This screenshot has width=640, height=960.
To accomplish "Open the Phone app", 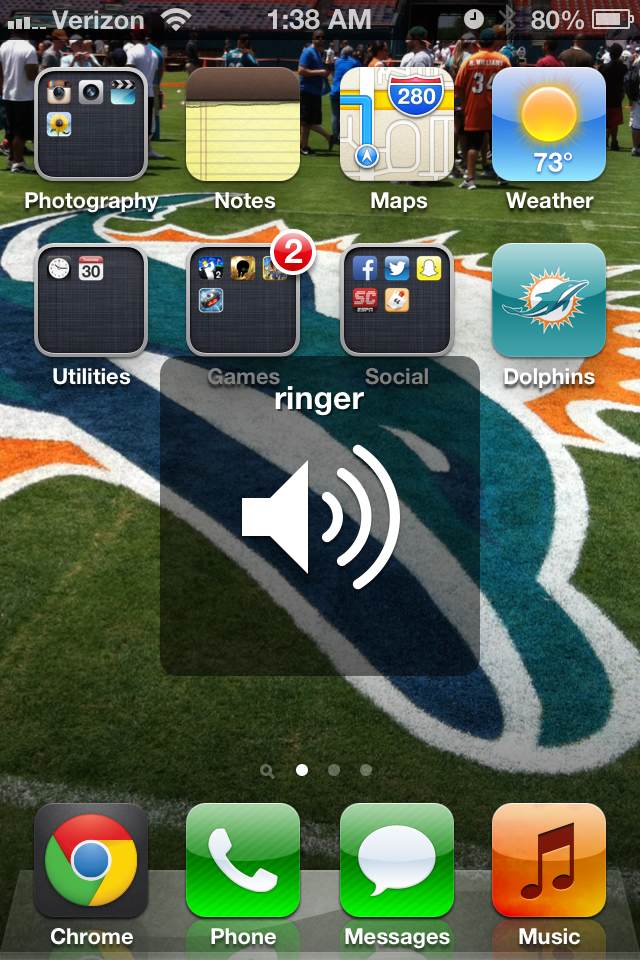I will 243,861.
